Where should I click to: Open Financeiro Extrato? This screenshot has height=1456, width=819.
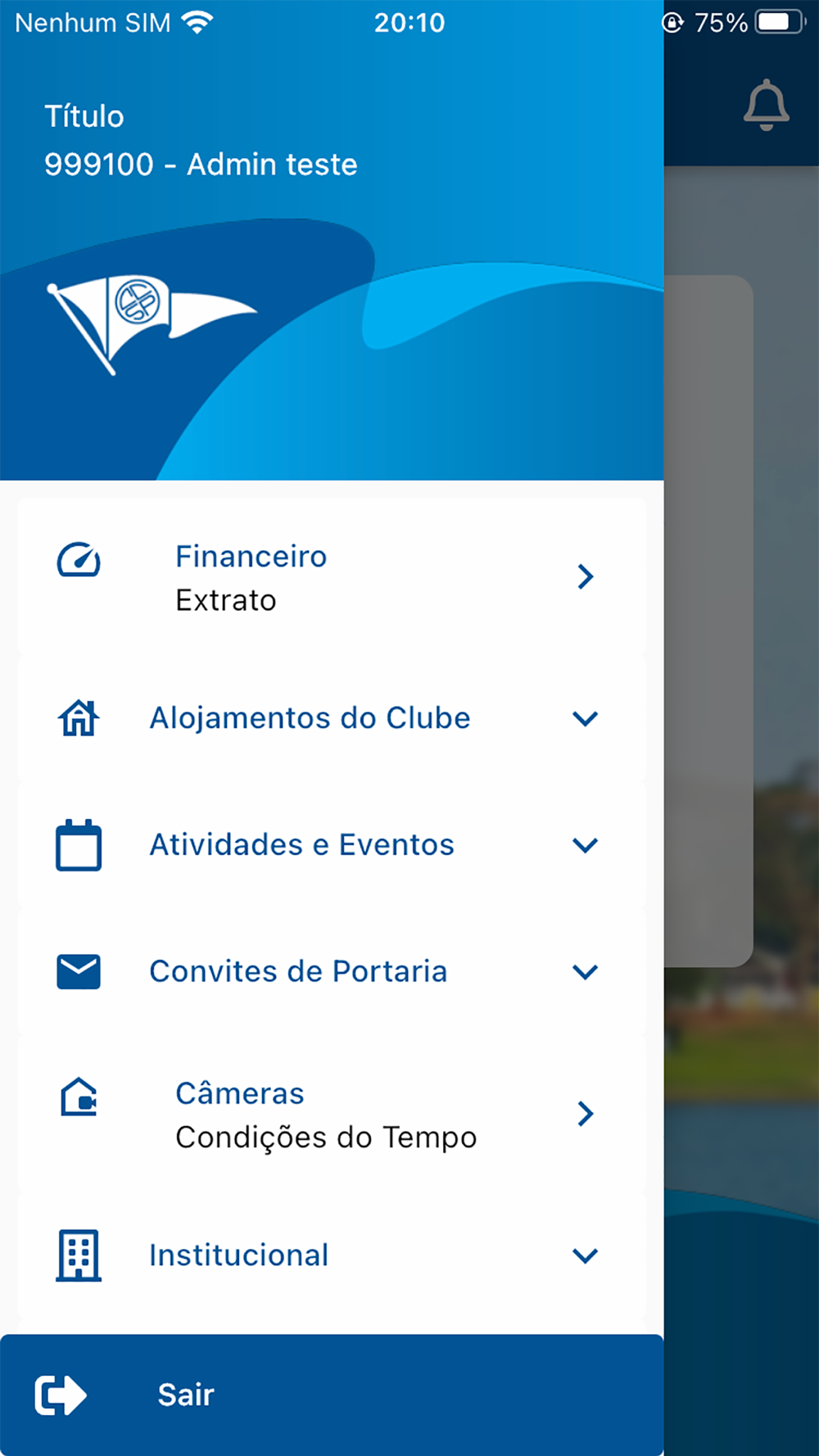[331, 577]
